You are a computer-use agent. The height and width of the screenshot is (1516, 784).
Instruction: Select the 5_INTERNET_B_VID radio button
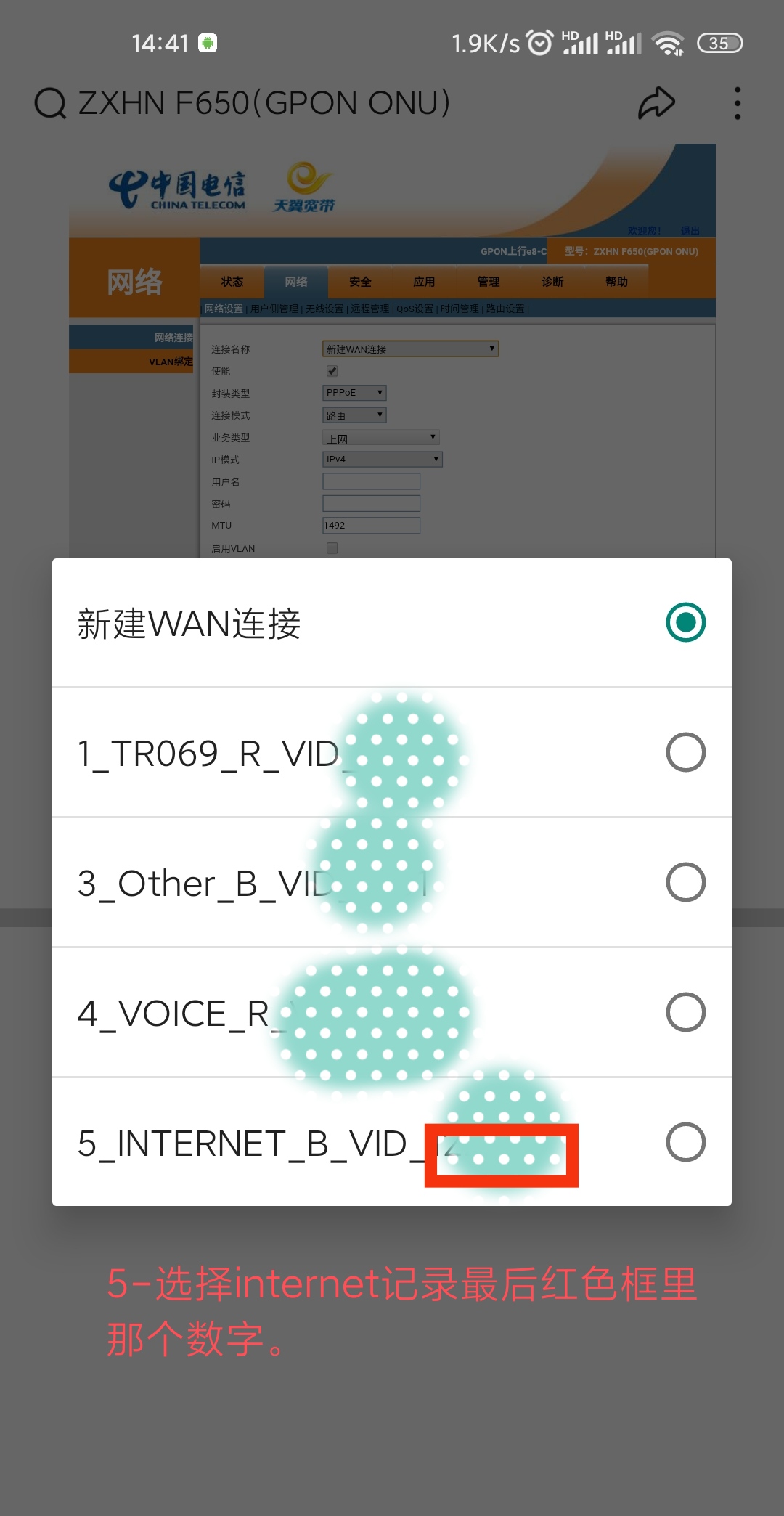coord(685,1142)
